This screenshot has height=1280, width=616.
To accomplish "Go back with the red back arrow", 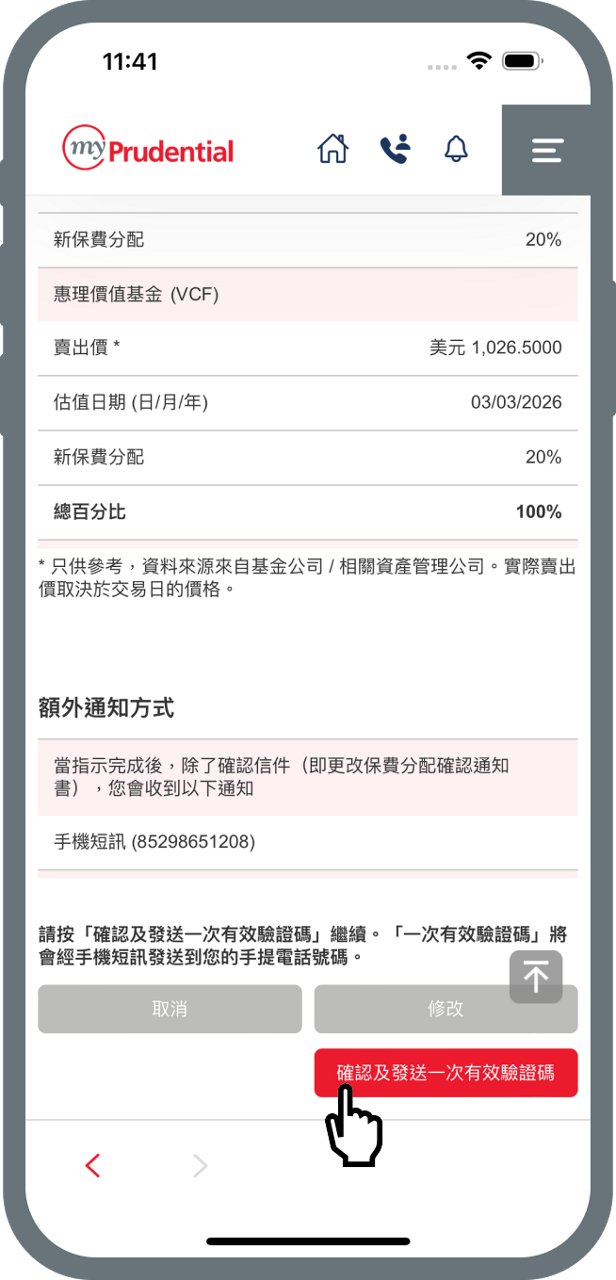I will (93, 1165).
